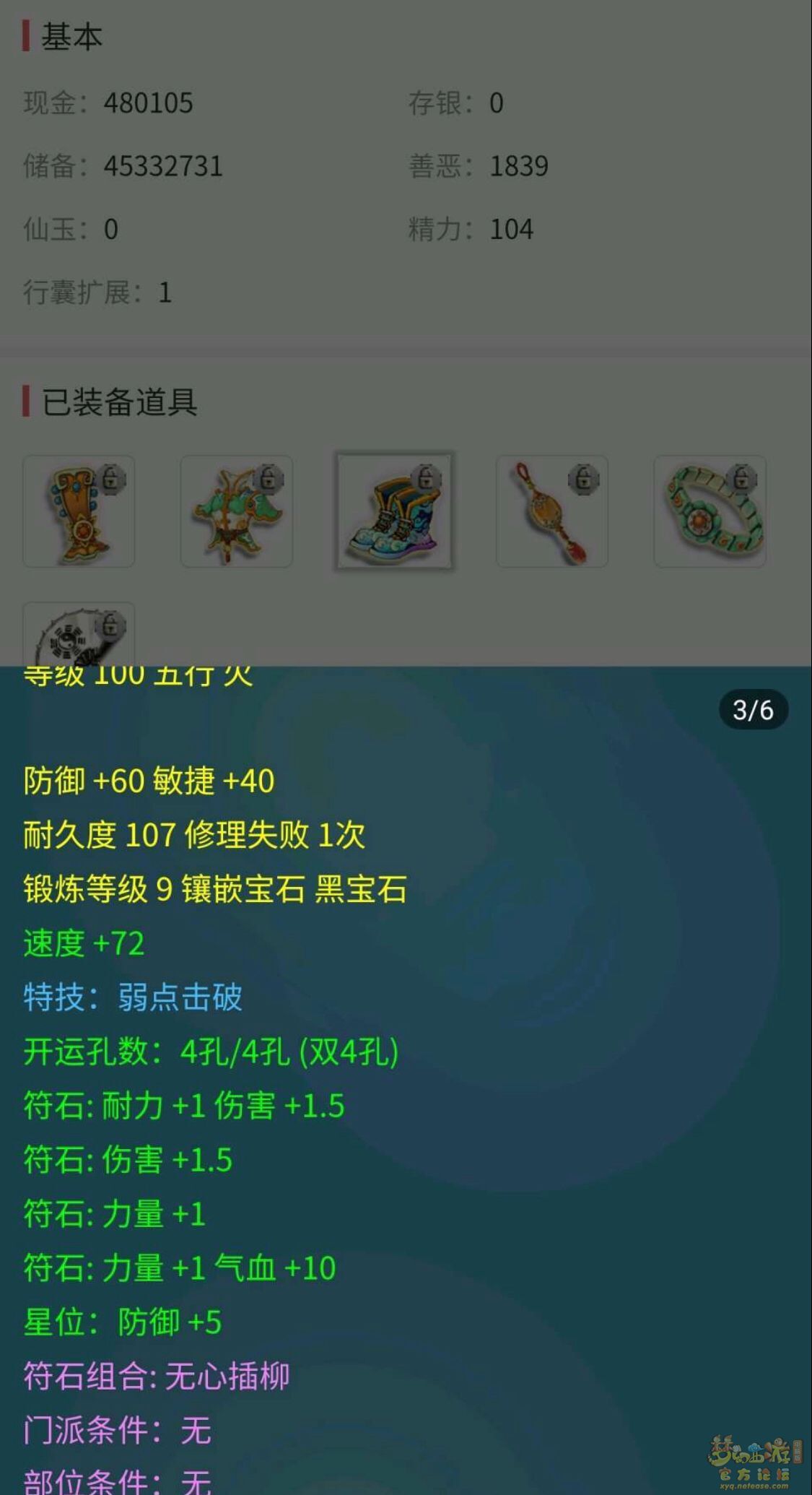812x1495 pixels.
Task: Tap the blue boots equipment icon
Action: pos(394,511)
